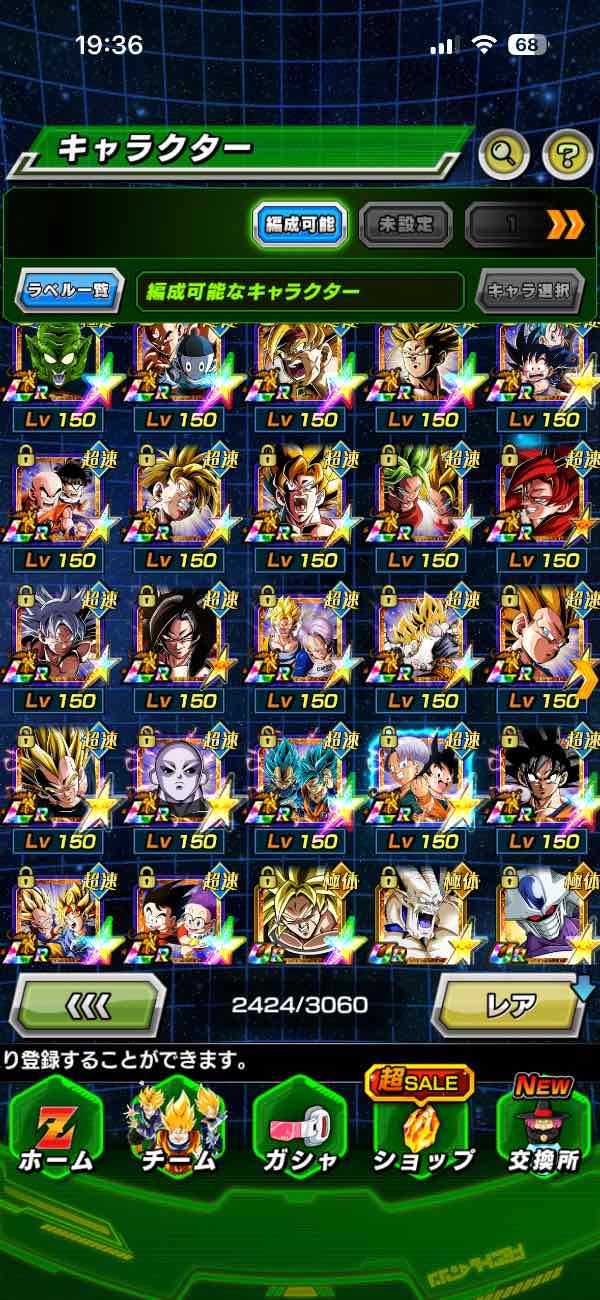Open the レア sort dropdown
The width and height of the screenshot is (600, 1300).
click(x=511, y=1003)
